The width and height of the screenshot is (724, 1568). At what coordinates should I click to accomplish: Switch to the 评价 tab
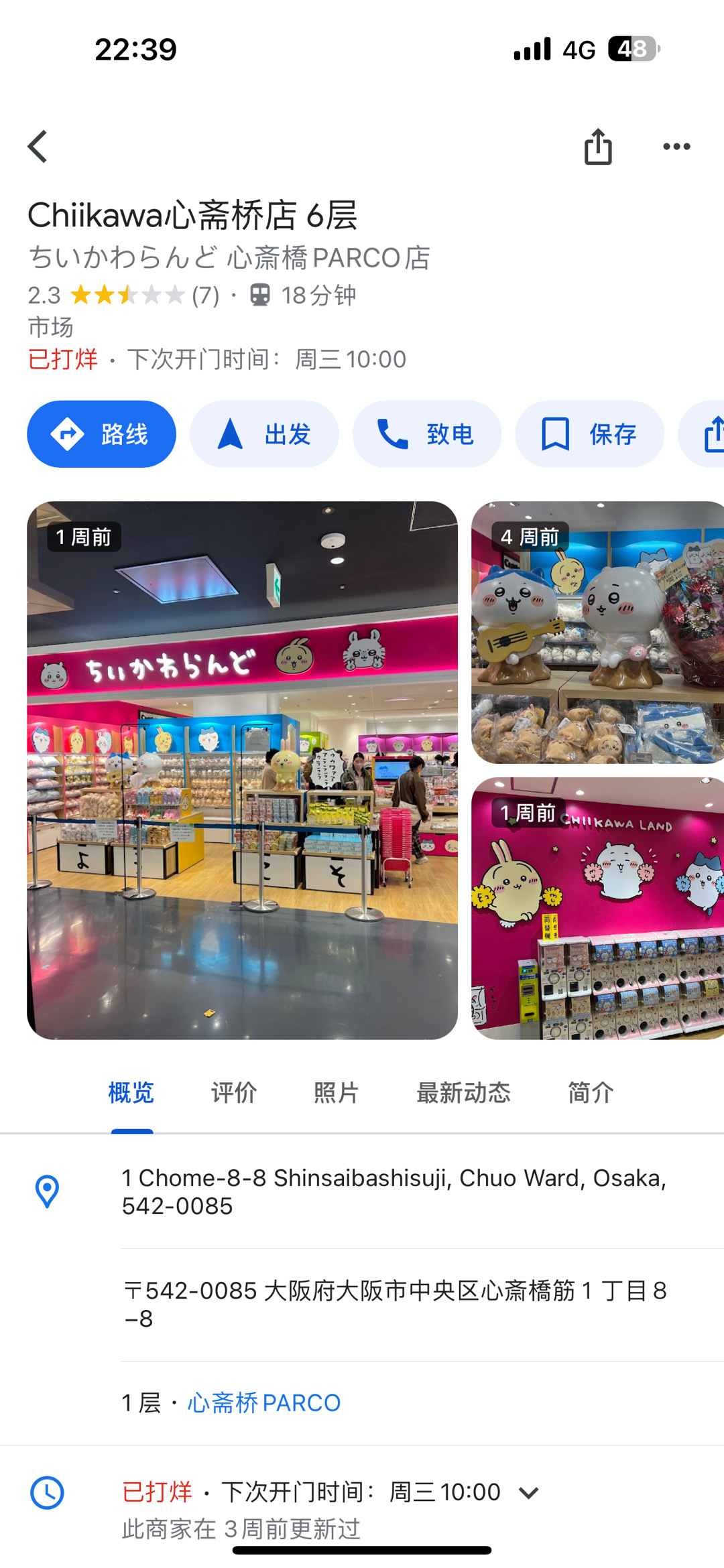234,1092
